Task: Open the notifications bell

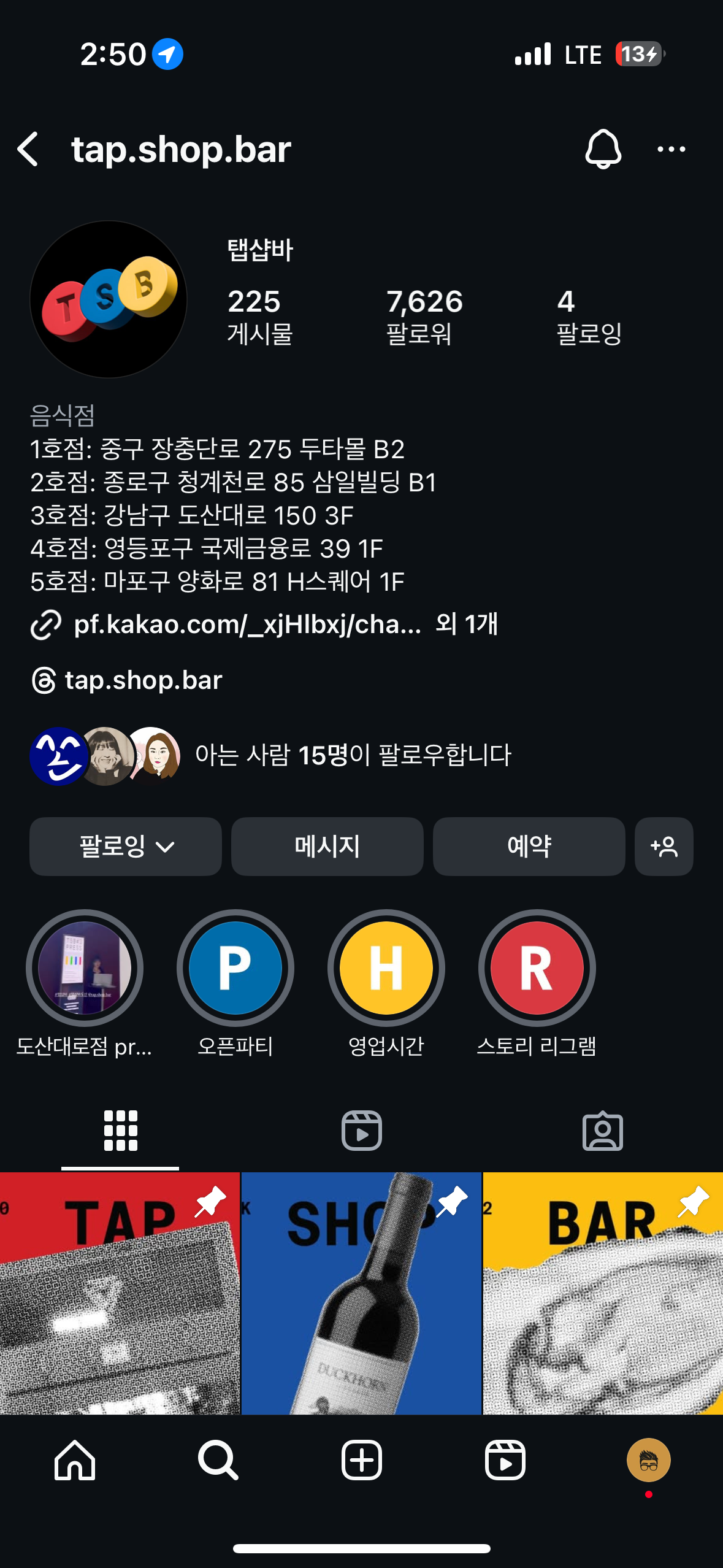Action: (603, 149)
